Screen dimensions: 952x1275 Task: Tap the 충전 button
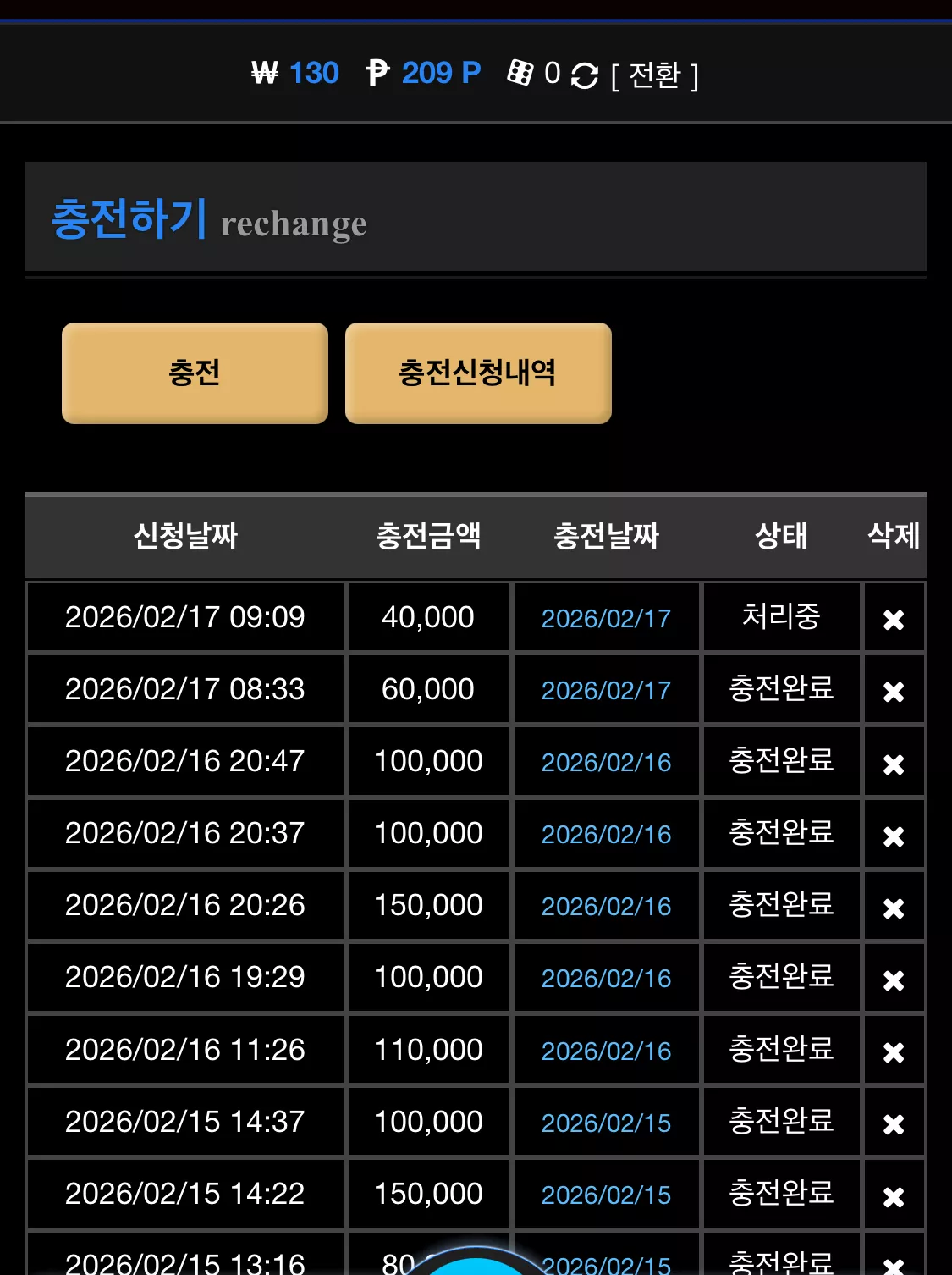[195, 373]
